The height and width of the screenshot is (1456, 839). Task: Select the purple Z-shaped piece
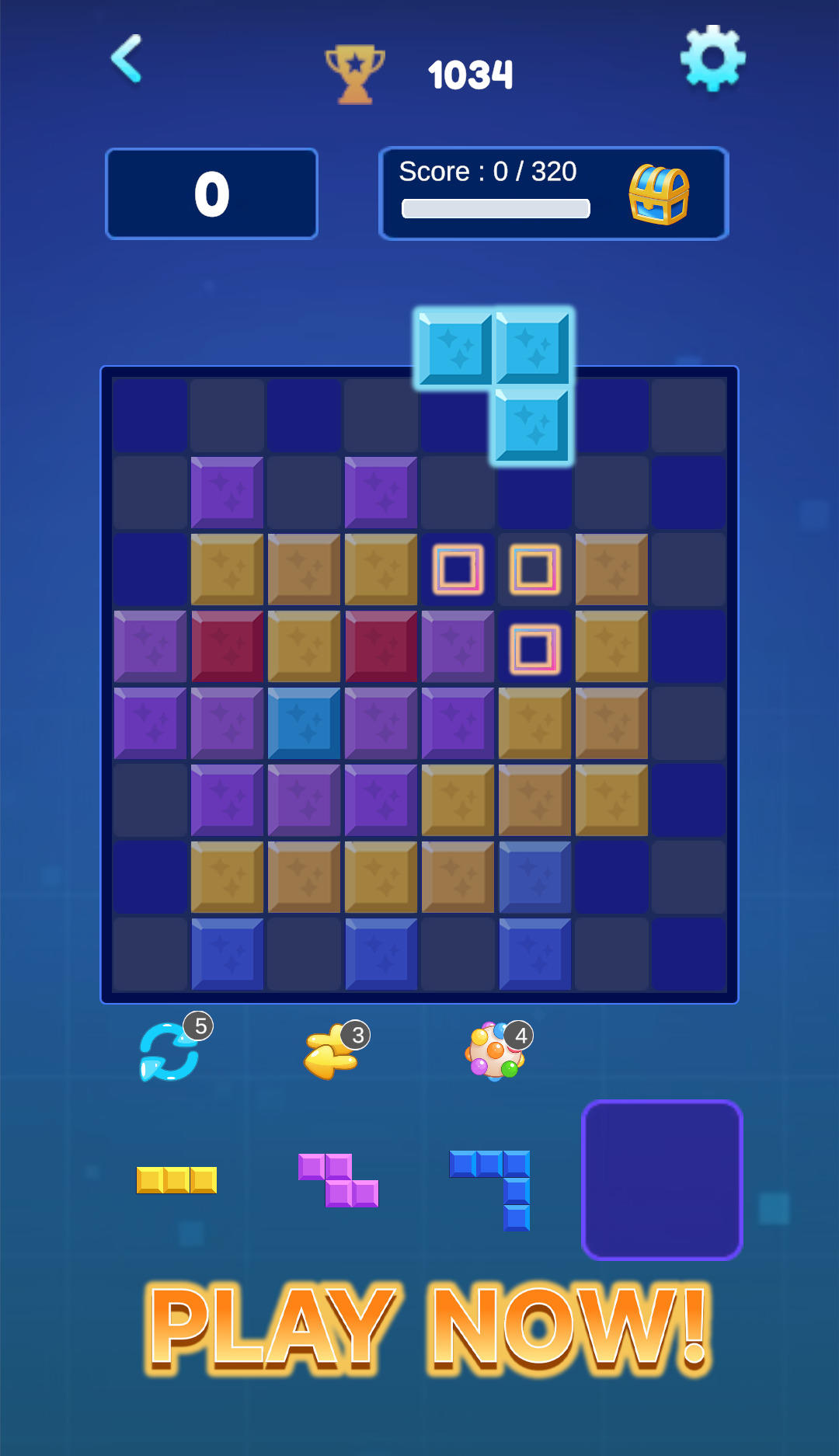click(339, 1179)
